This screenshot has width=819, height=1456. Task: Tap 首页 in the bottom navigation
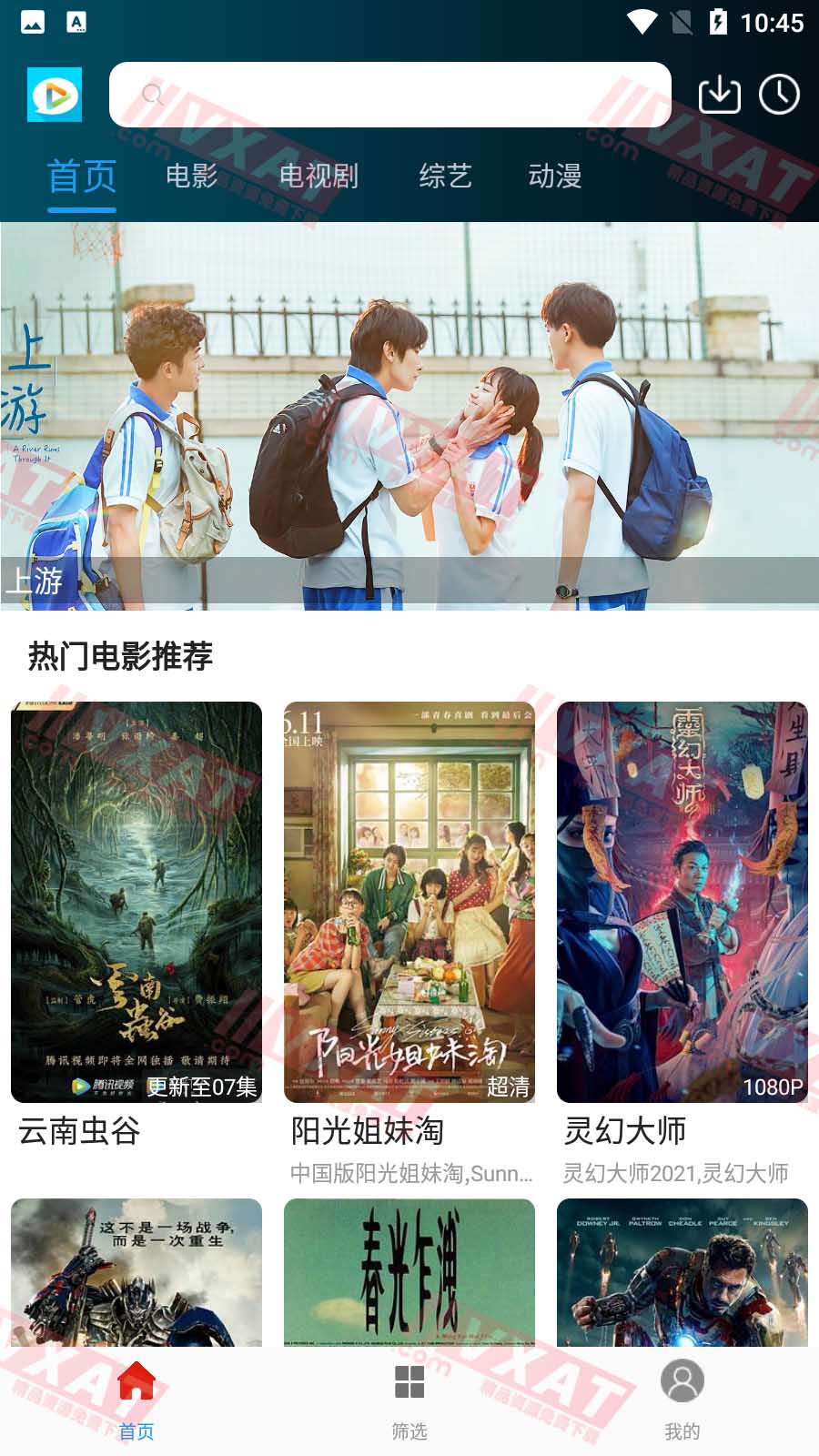[x=136, y=1401]
